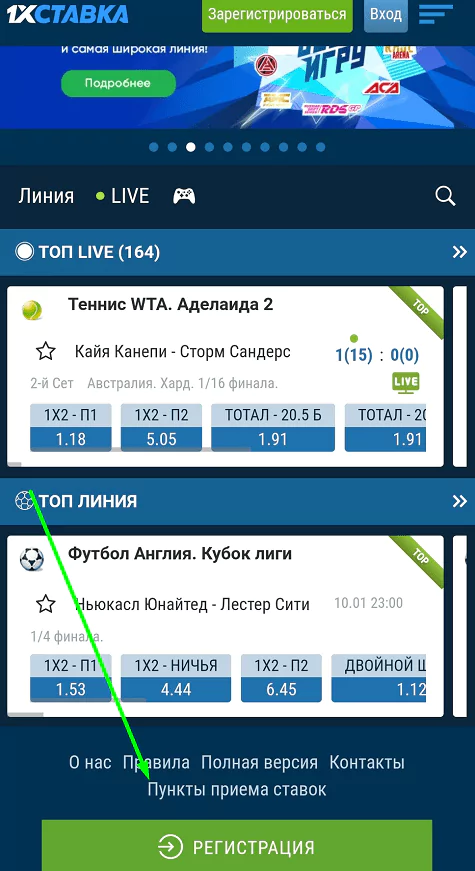Tap the Зарегистрироваться button
The image size is (475, 871).
click(277, 14)
